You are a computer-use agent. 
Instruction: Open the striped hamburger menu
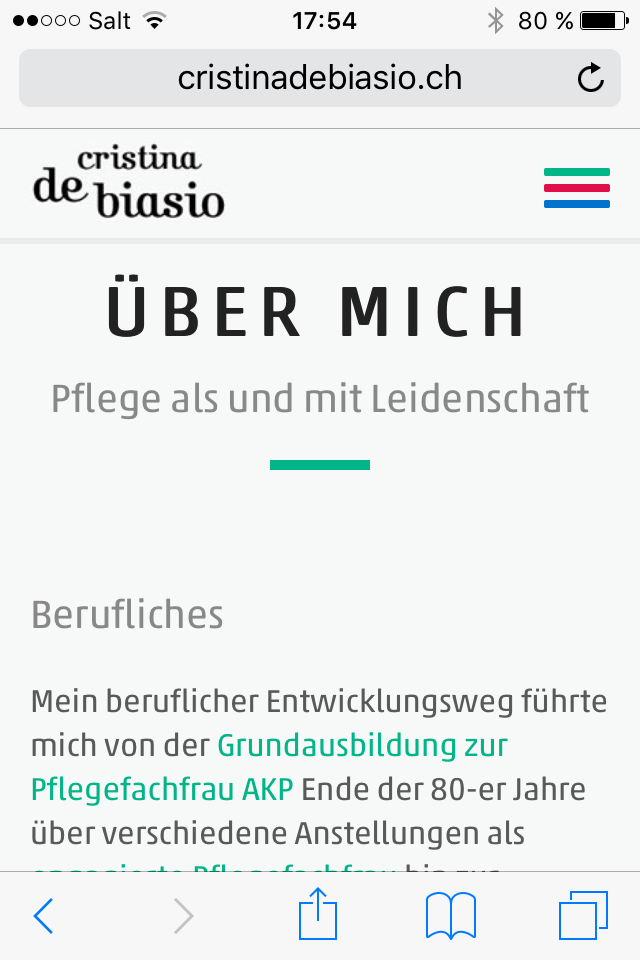point(576,188)
